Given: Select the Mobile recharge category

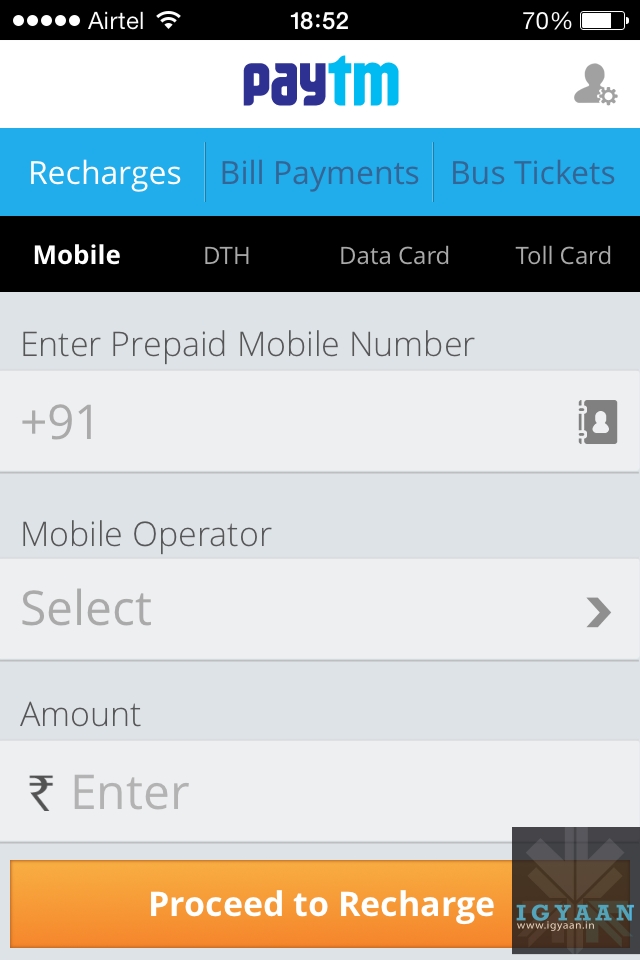Looking at the screenshot, I should [x=77, y=255].
